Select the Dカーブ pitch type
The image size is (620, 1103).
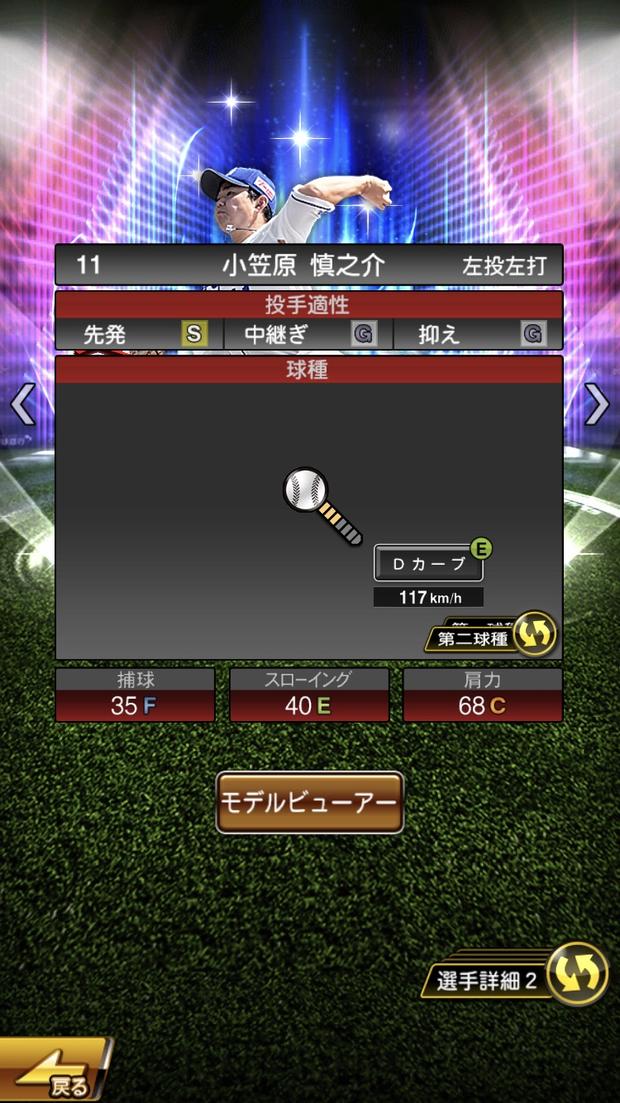point(429,564)
